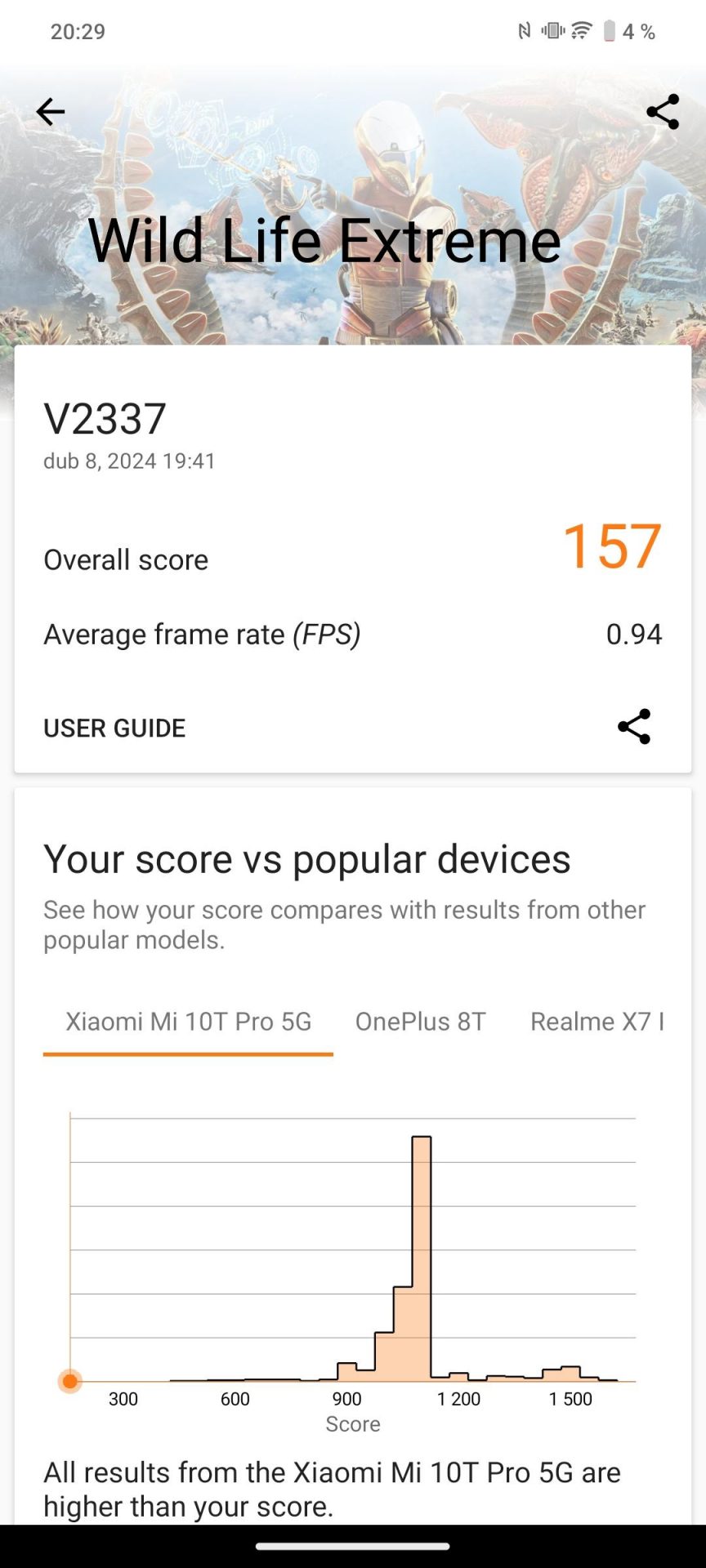Share from the top bar icon
The height and width of the screenshot is (1568, 706).
662,112
